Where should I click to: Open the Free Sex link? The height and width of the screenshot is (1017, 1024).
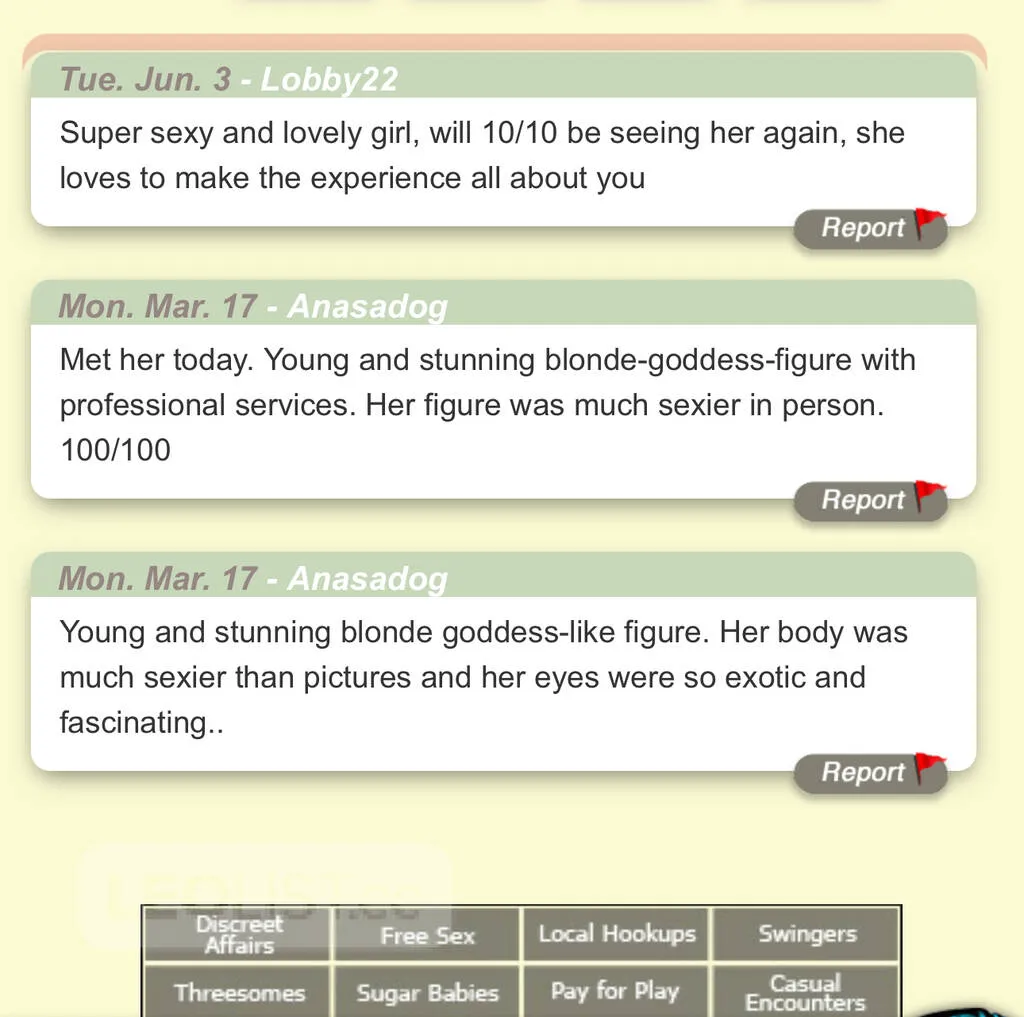[x=427, y=936]
